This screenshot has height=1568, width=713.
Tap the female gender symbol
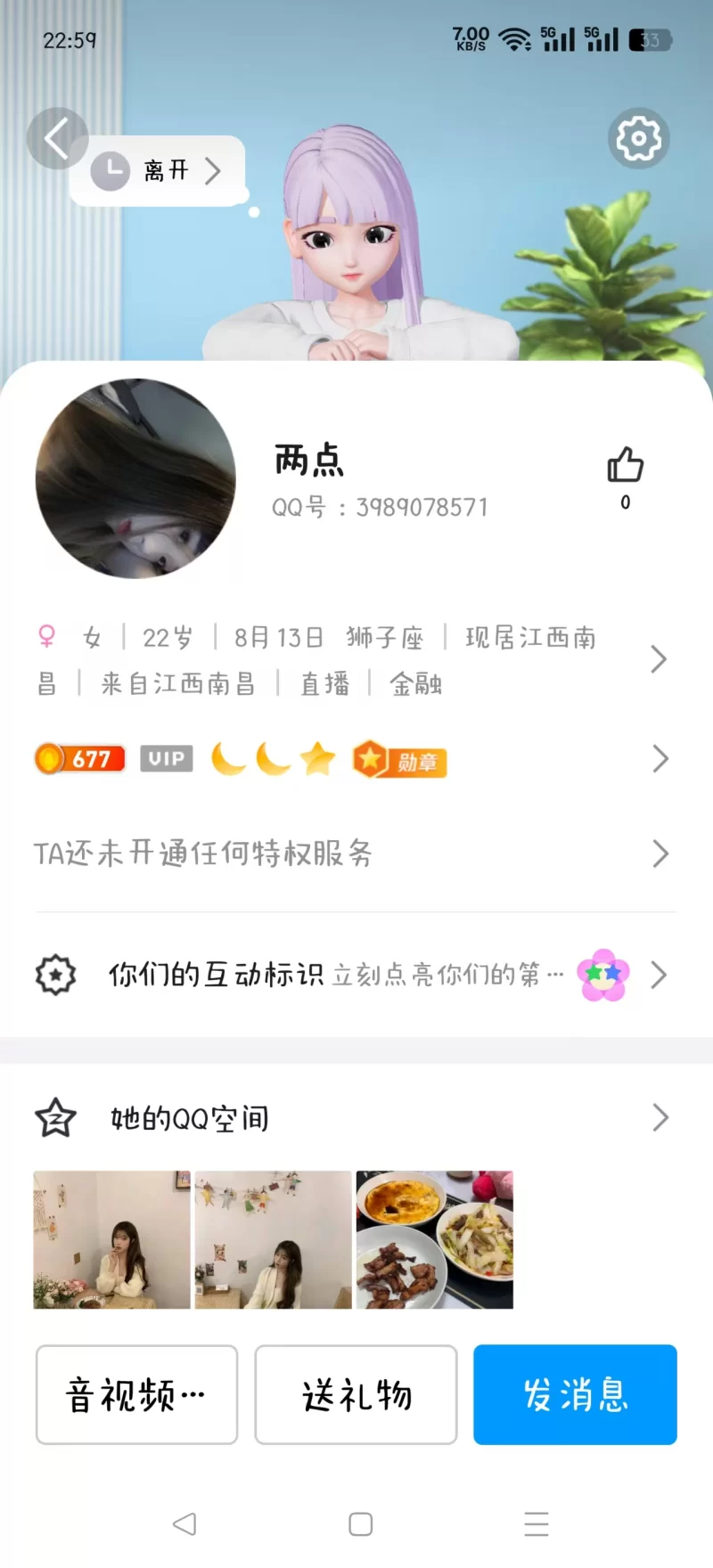click(x=47, y=637)
